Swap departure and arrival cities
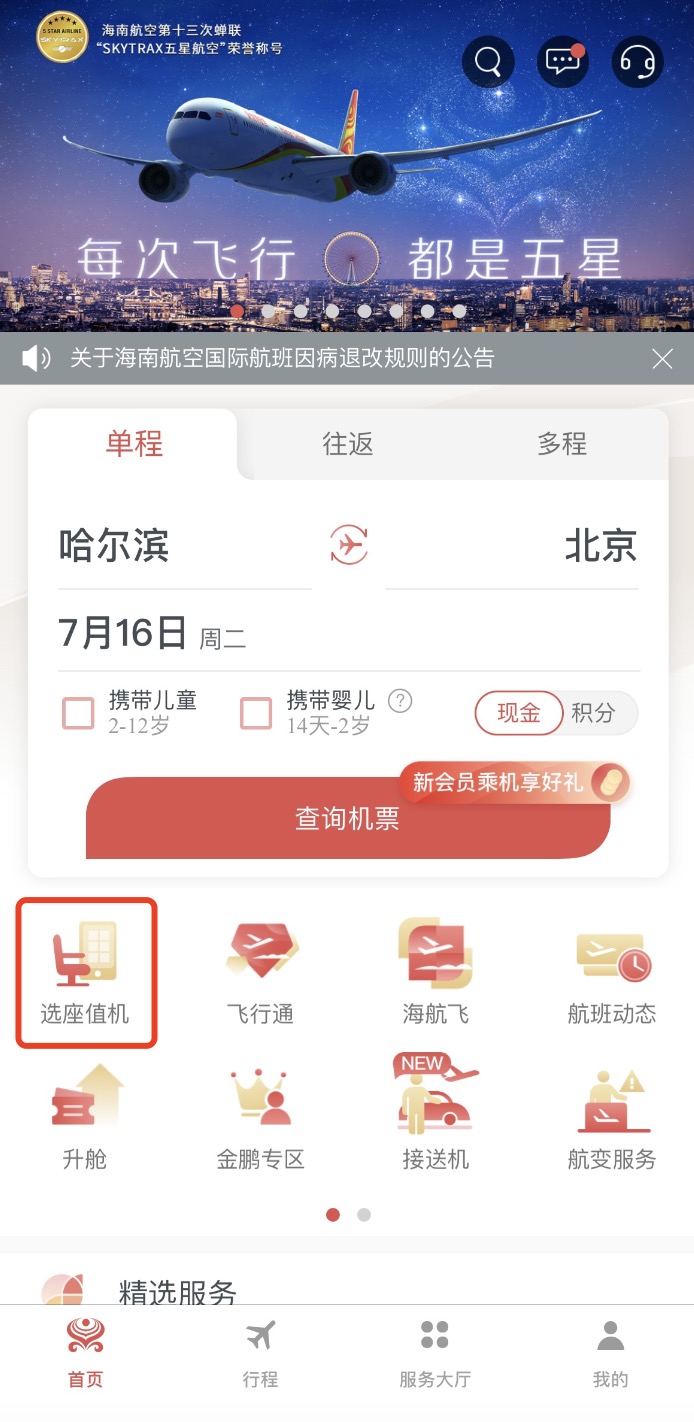The height and width of the screenshot is (1422, 694). [349, 546]
